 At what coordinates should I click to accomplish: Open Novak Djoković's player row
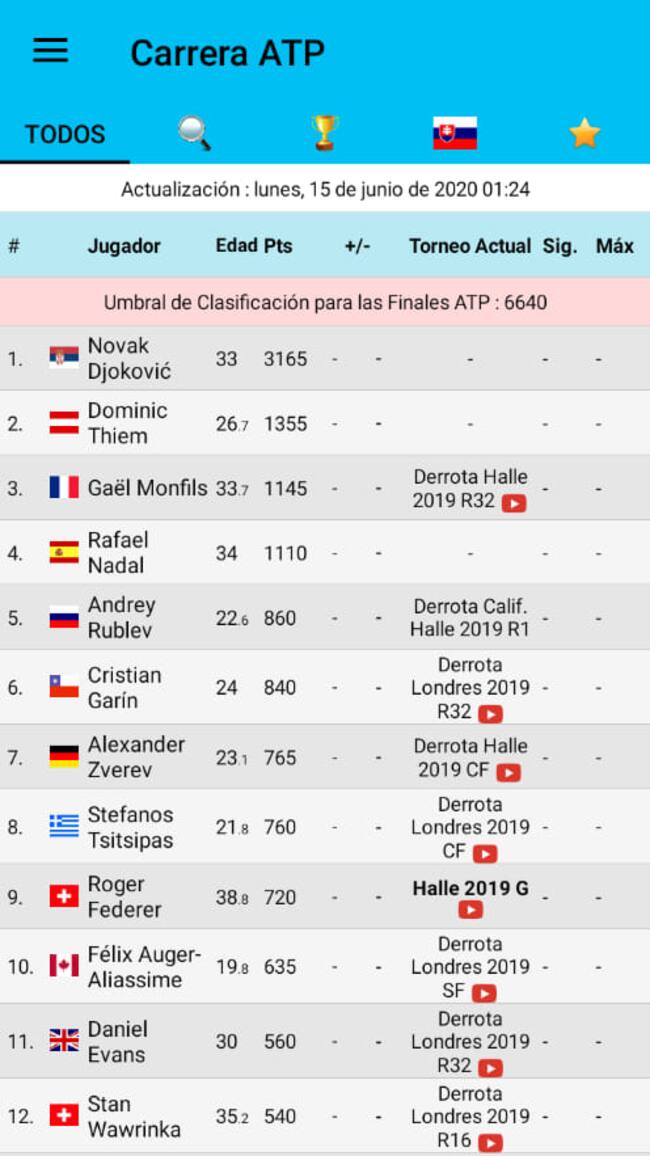130,358
